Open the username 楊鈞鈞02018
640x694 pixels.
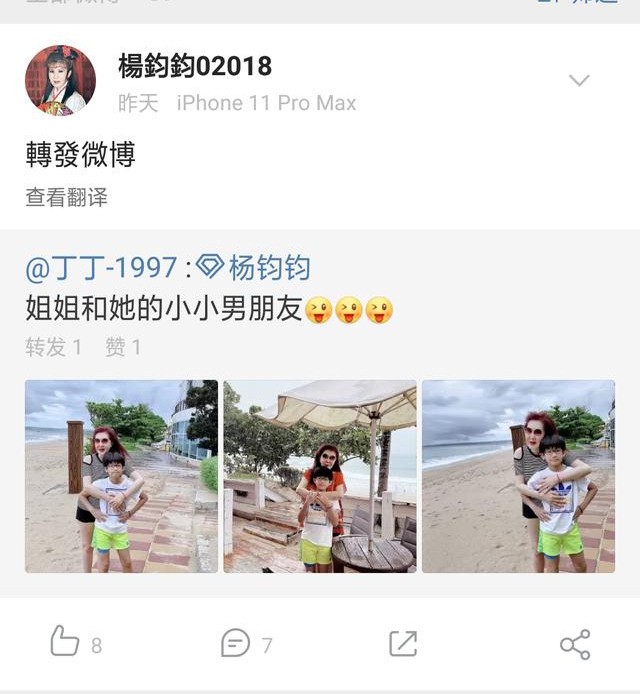[195, 66]
